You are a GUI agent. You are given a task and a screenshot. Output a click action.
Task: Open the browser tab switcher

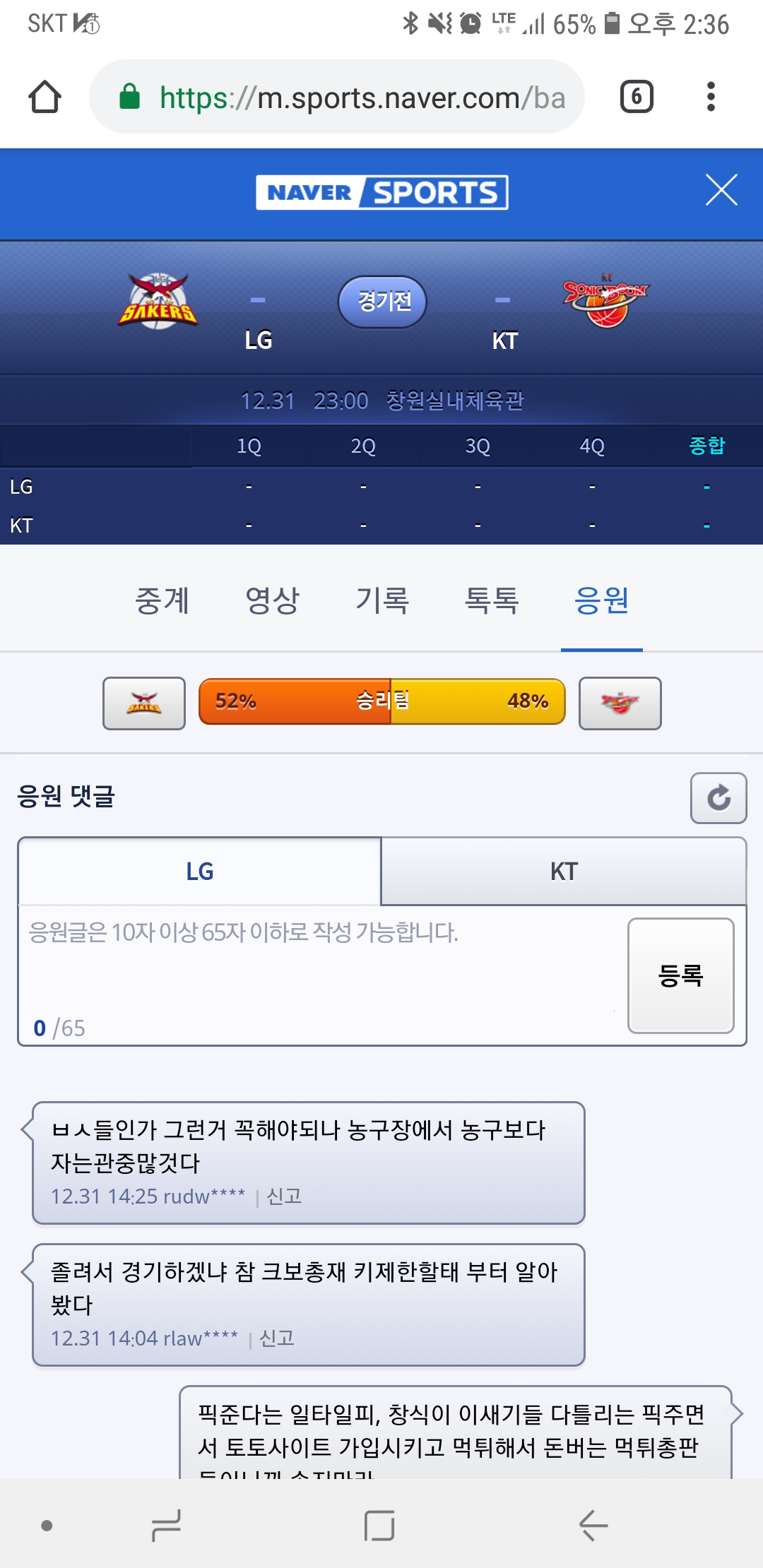[x=636, y=97]
